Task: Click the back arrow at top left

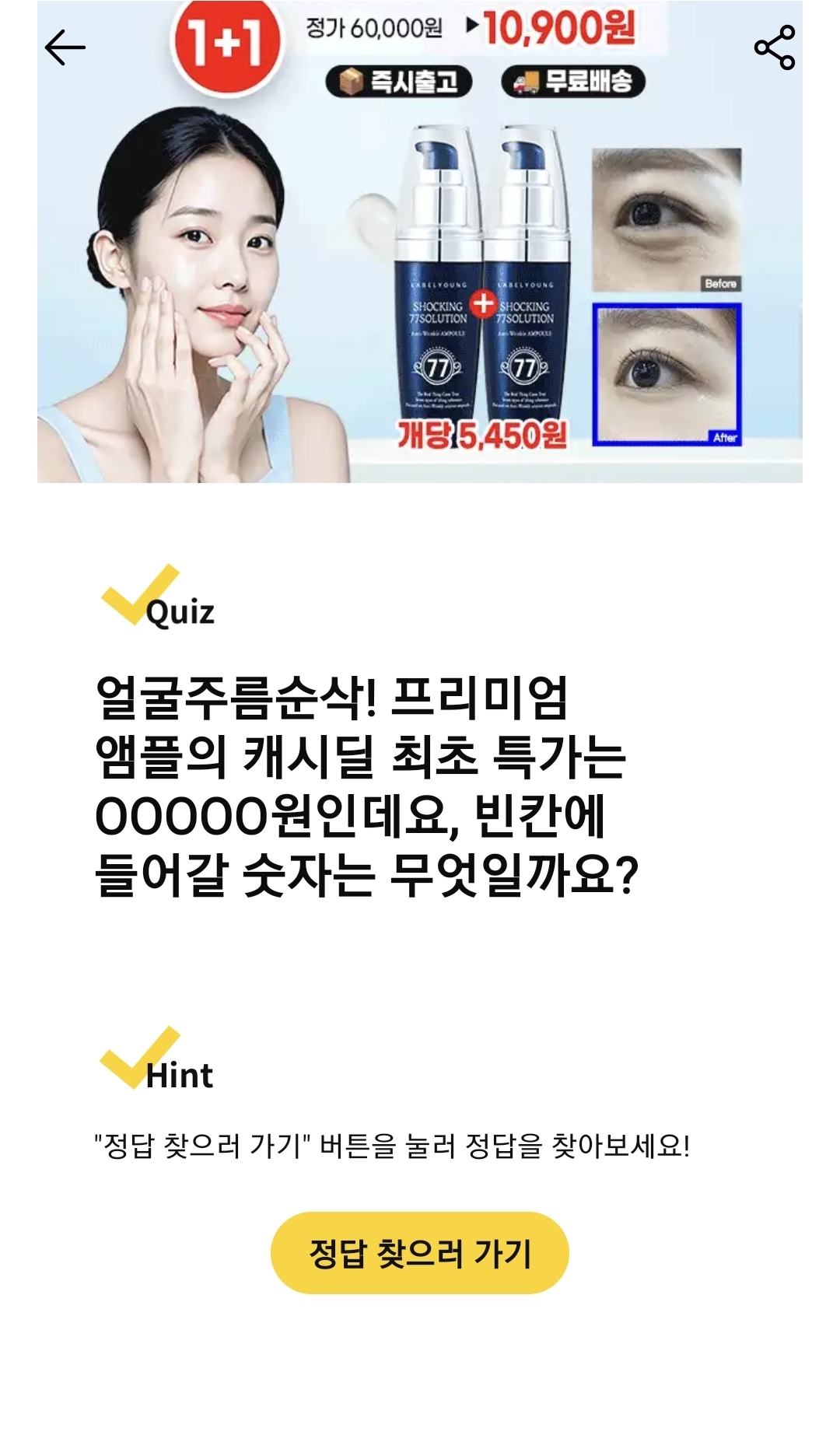Action: pos(65,48)
